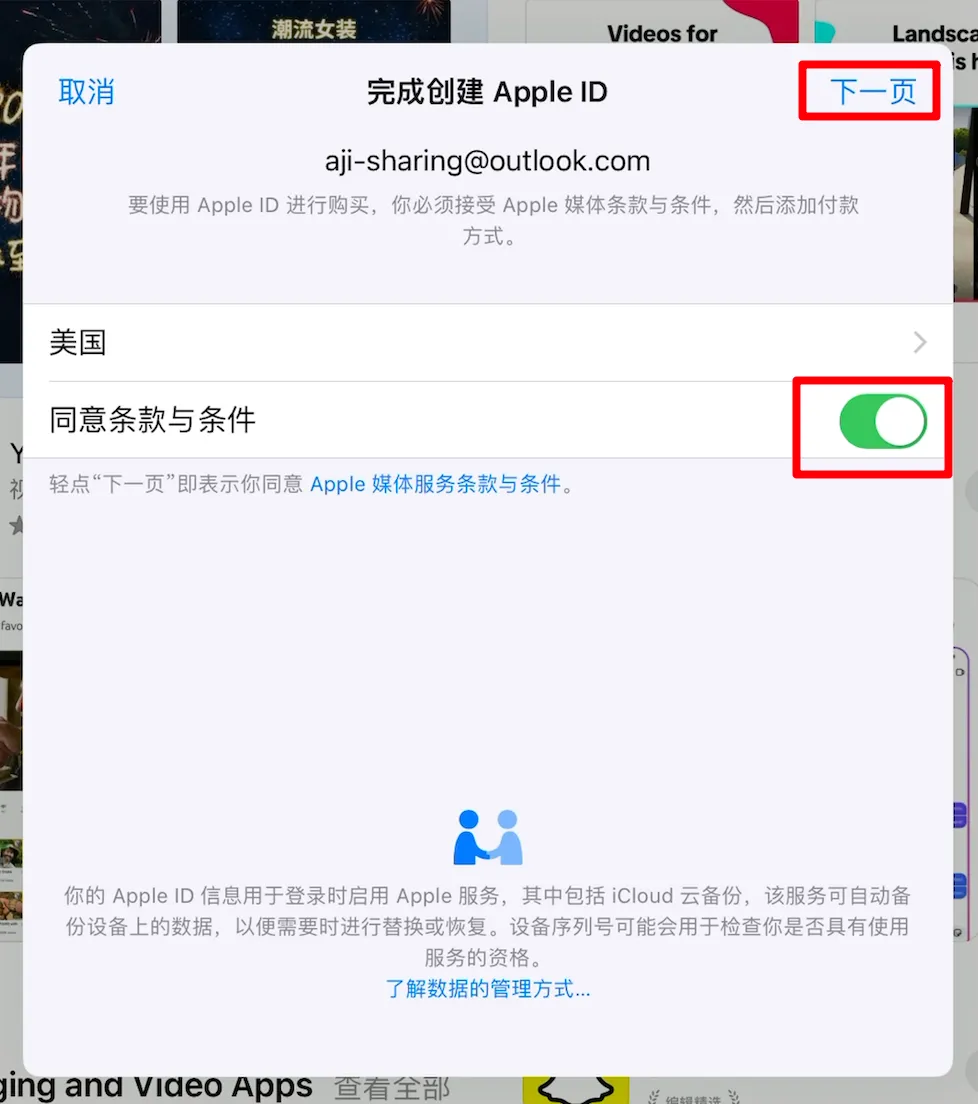Continue with 下一页 button

tap(873, 92)
